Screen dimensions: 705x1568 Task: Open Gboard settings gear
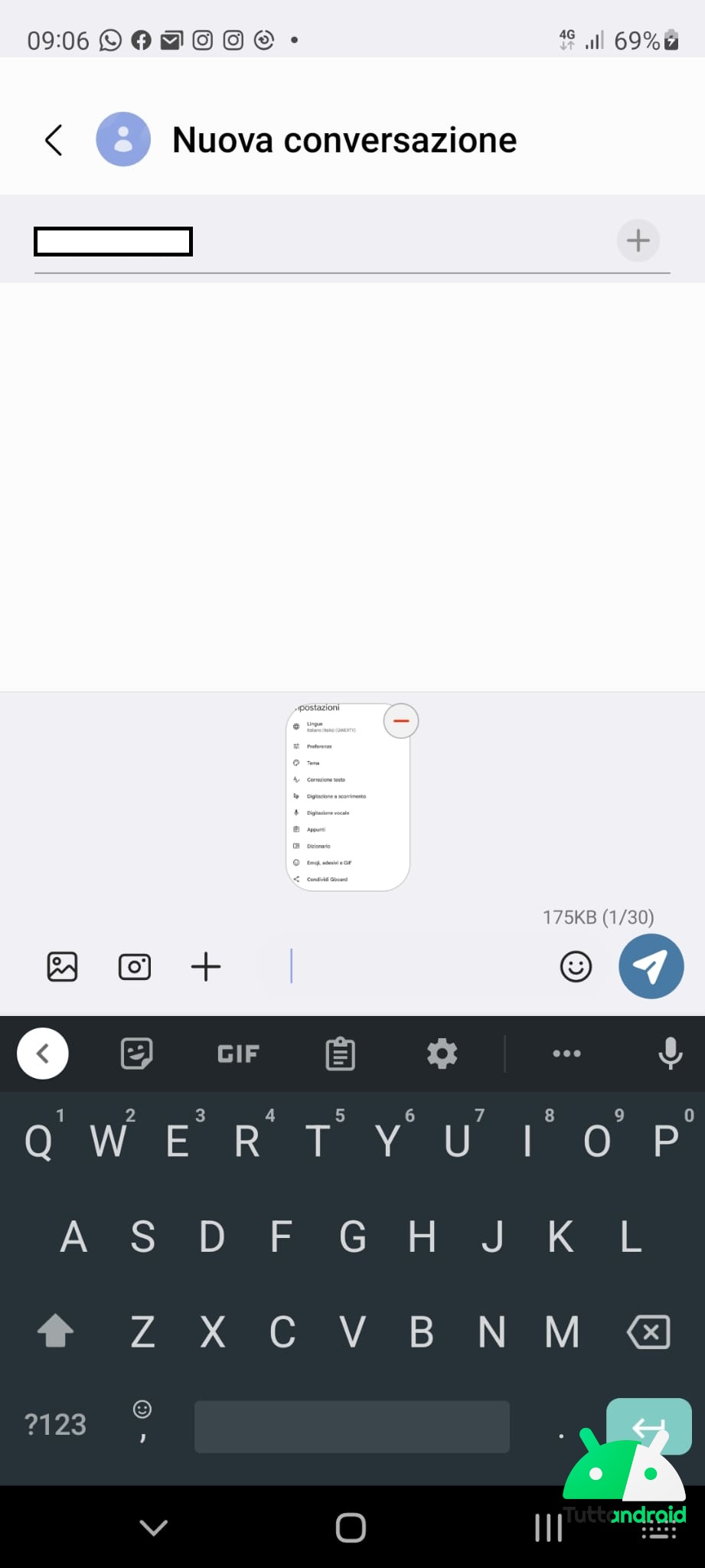click(x=442, y=1053)
